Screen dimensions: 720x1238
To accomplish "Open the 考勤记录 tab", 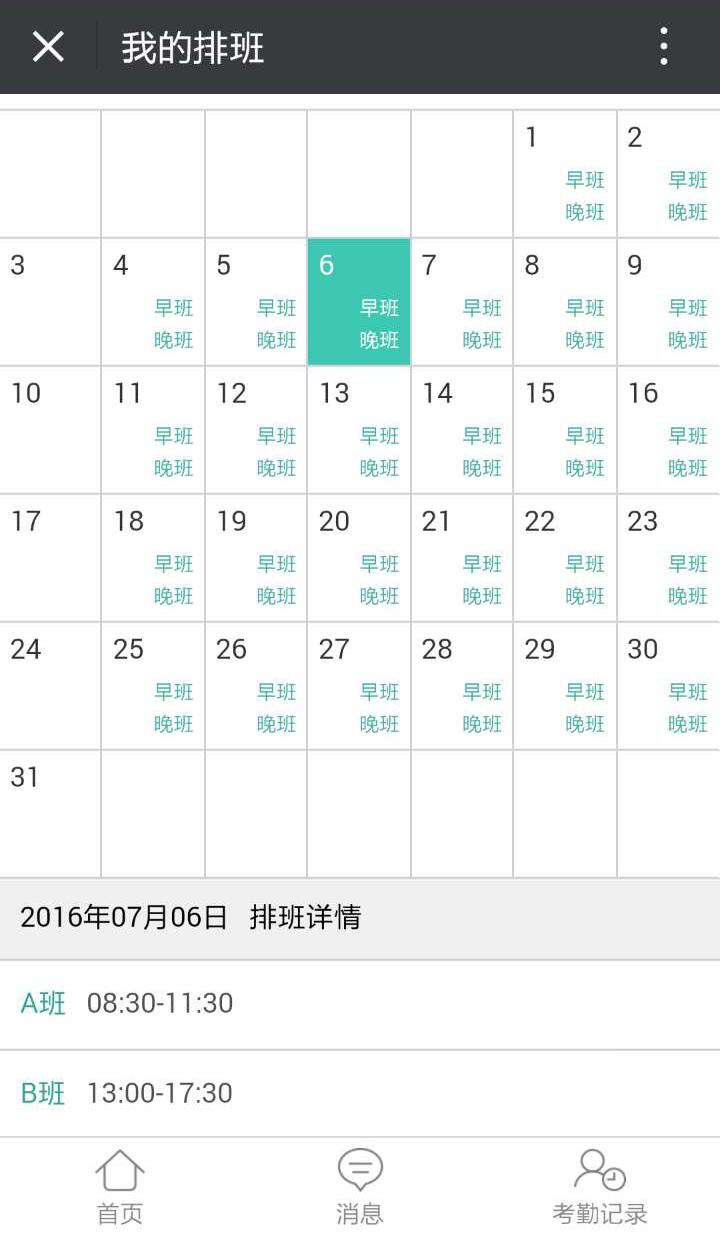I will coord(600,1187).
